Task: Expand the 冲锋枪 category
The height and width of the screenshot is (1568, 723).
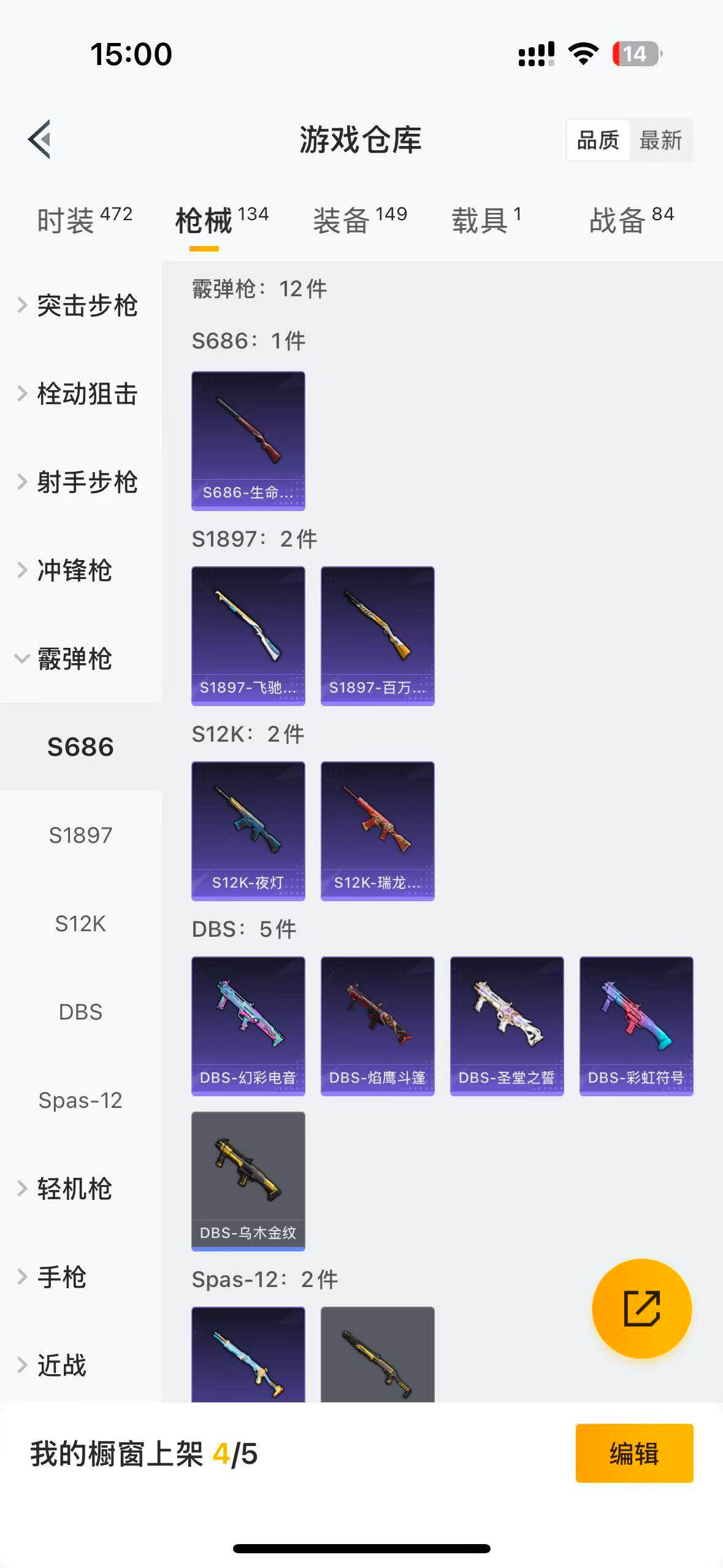Action: pos(74,571)
